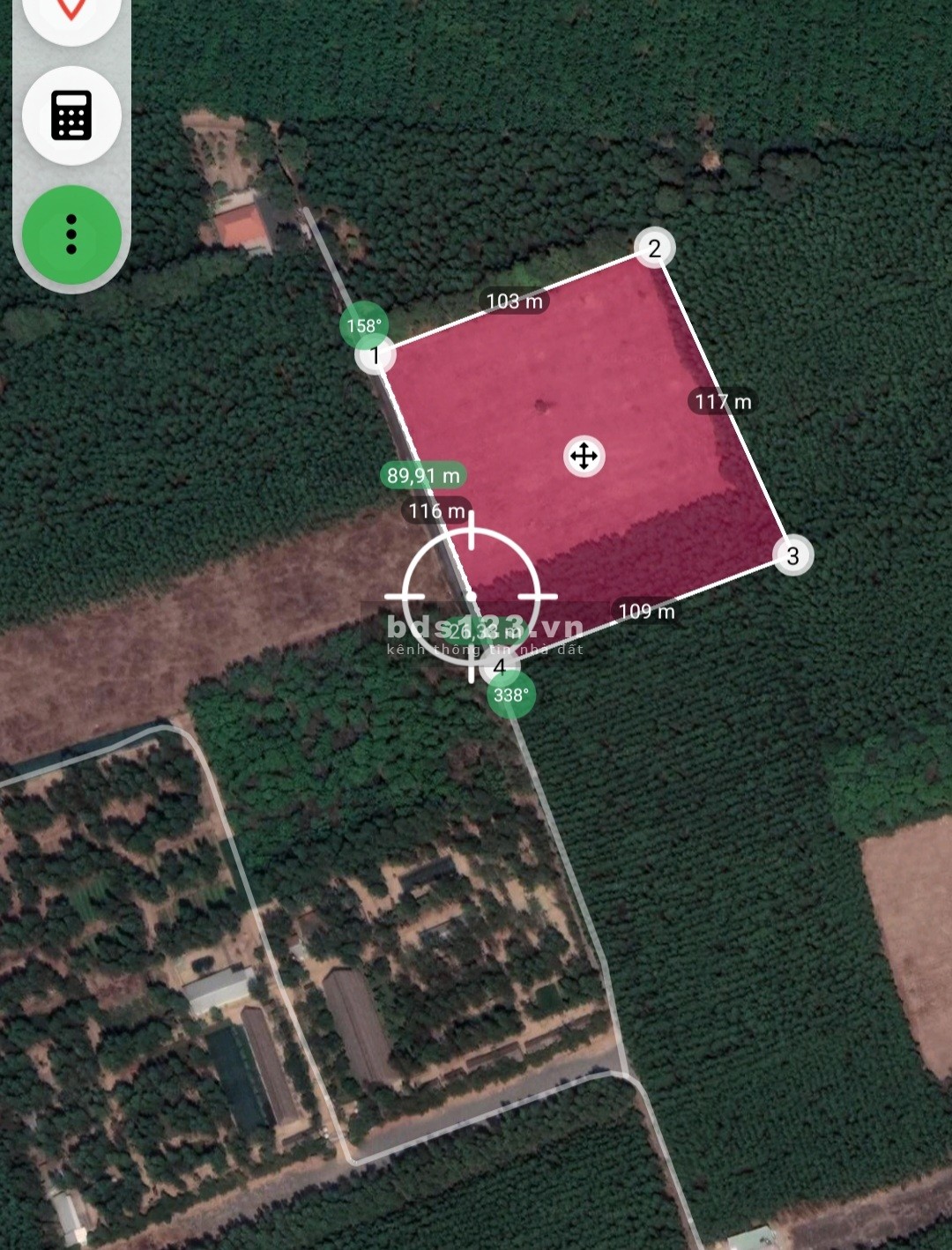Open the green three-dot menu
The image size is (952, 1250).
point(71,234)
